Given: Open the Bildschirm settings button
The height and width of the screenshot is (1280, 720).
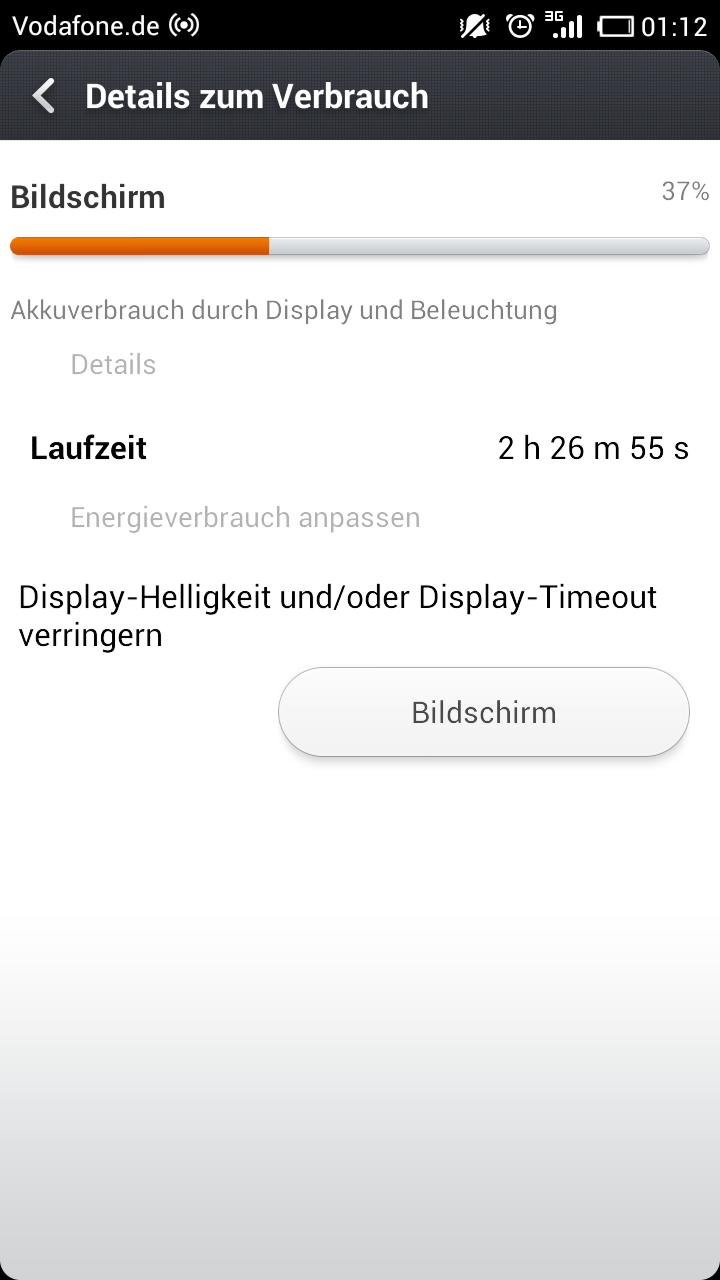Looking at the screenshot, I should [484, 712].
